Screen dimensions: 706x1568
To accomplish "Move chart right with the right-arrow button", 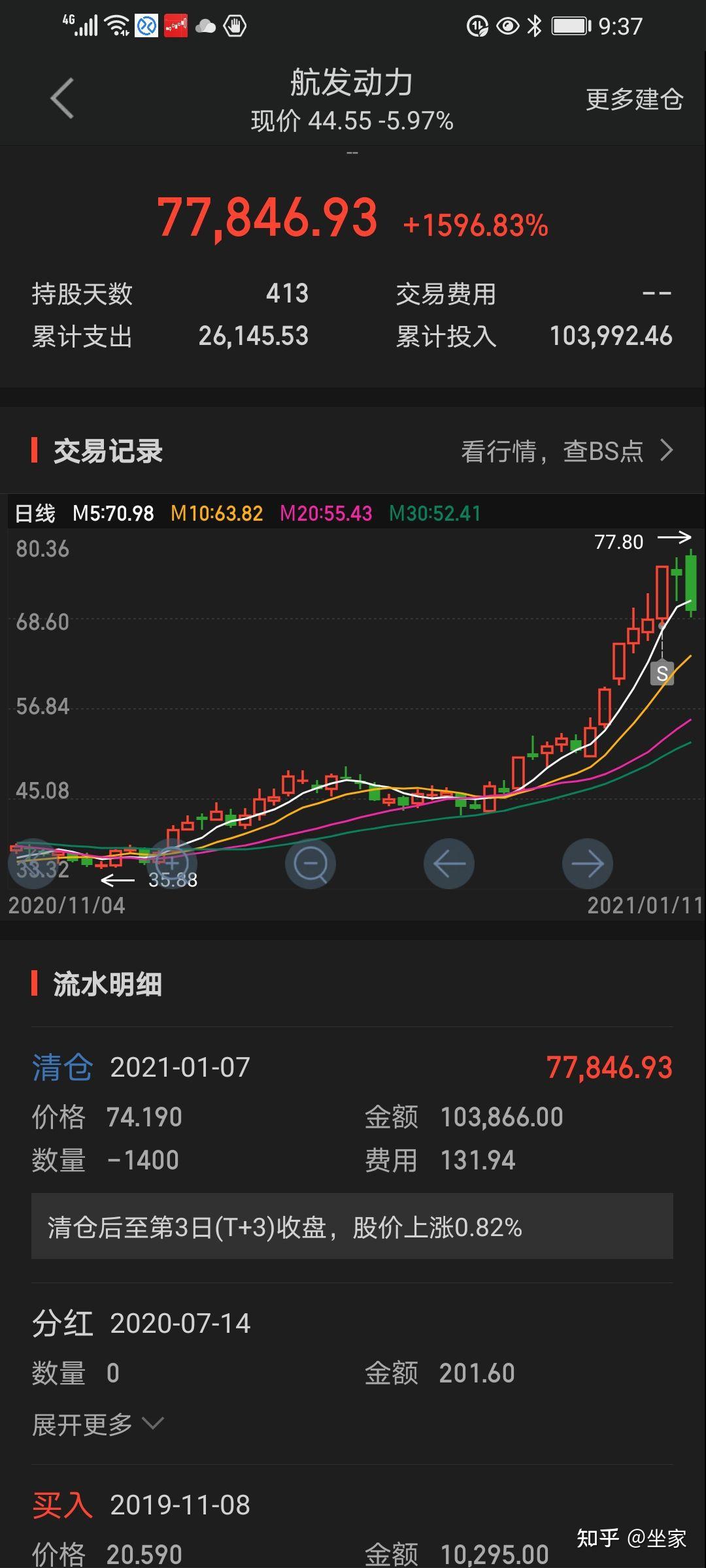I will click(588, 864).
